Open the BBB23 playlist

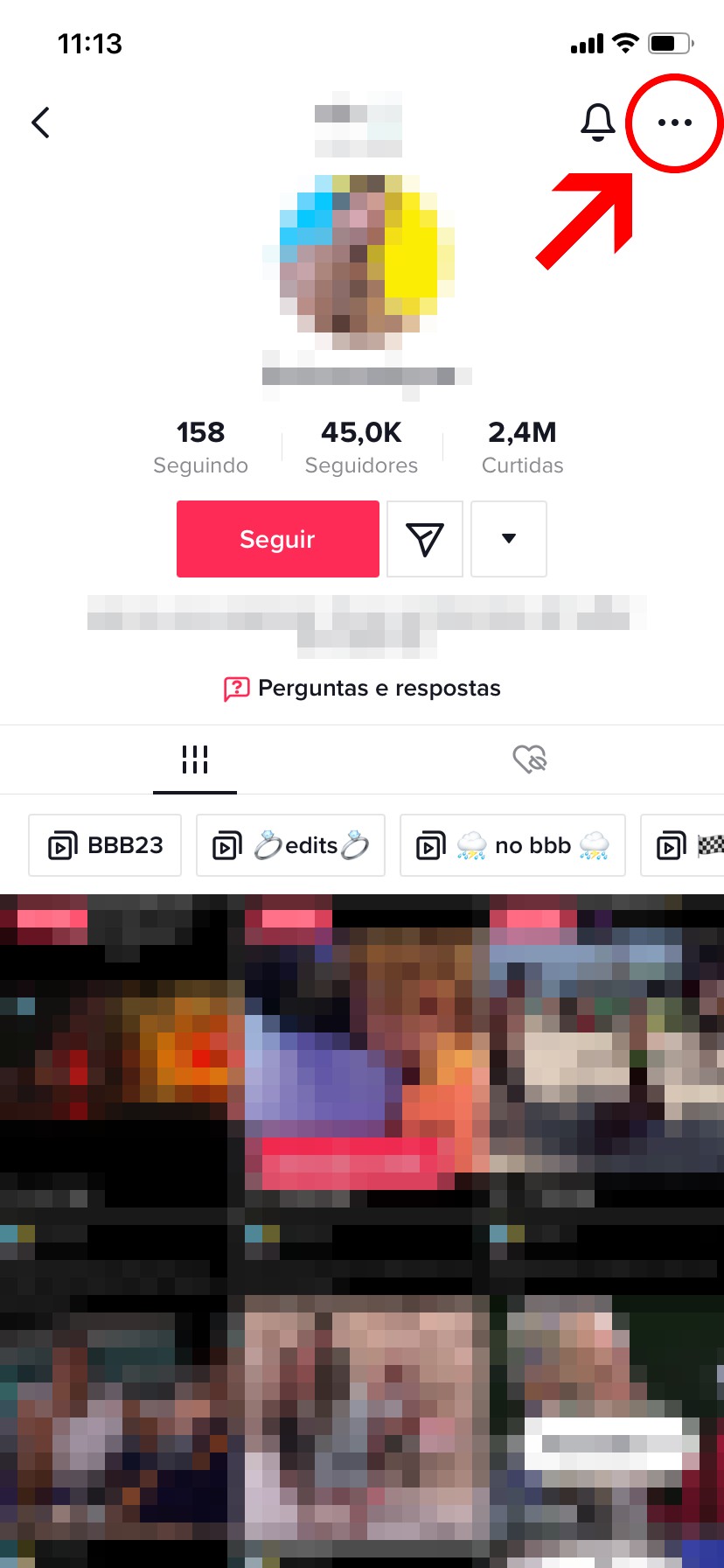[105, 845]
